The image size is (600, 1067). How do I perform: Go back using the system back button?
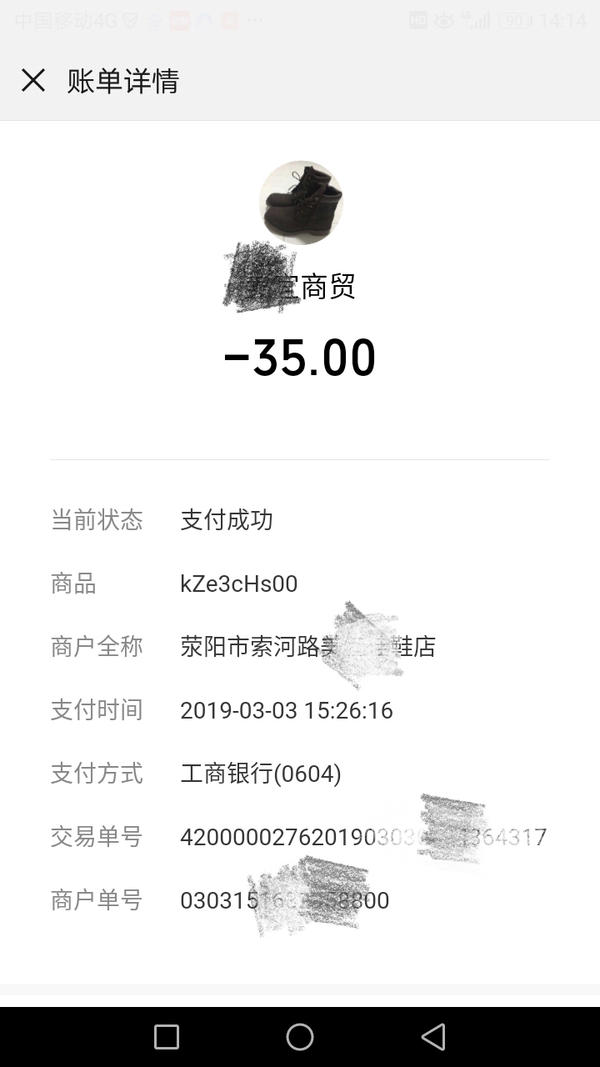(433, 1037)
